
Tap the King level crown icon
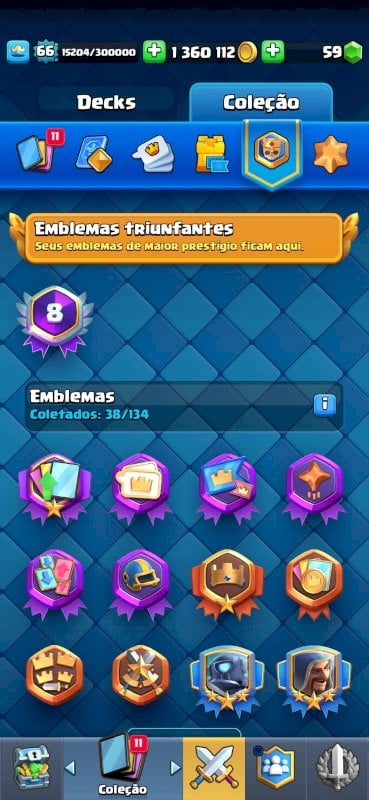(x=18, y=52)
